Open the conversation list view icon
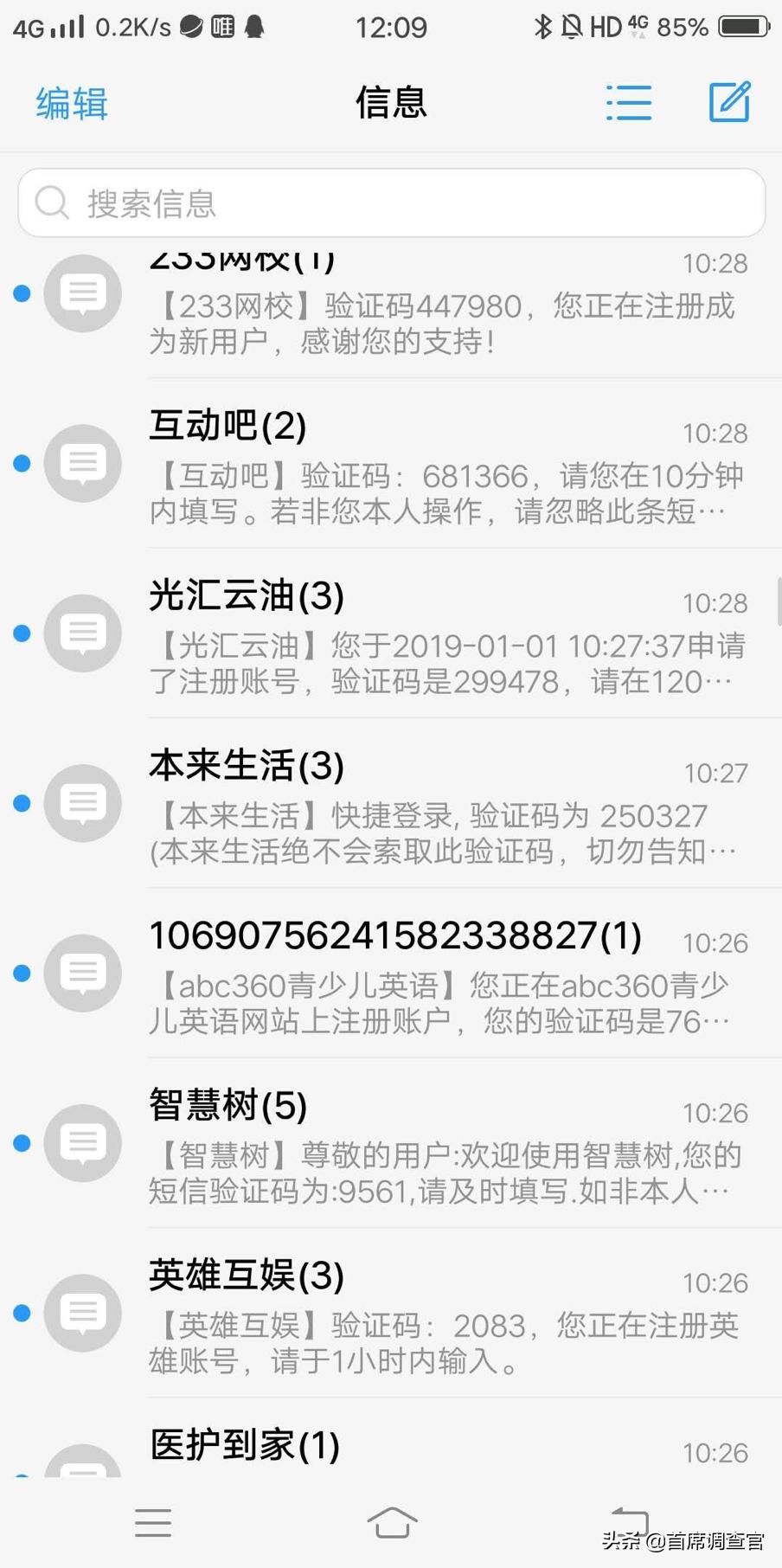The image size is (782, 1568). 629,102
